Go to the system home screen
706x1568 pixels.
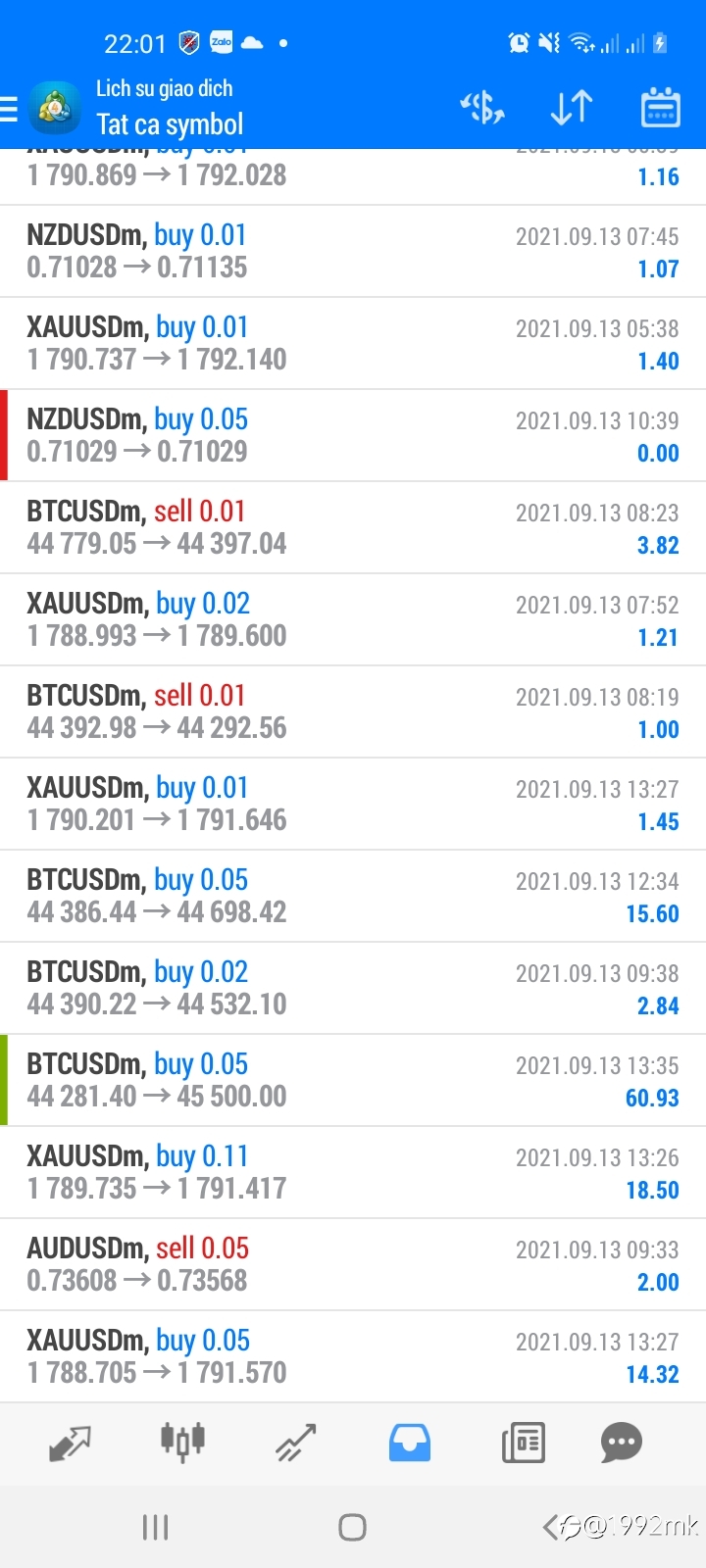click(x=352, y=1527)
